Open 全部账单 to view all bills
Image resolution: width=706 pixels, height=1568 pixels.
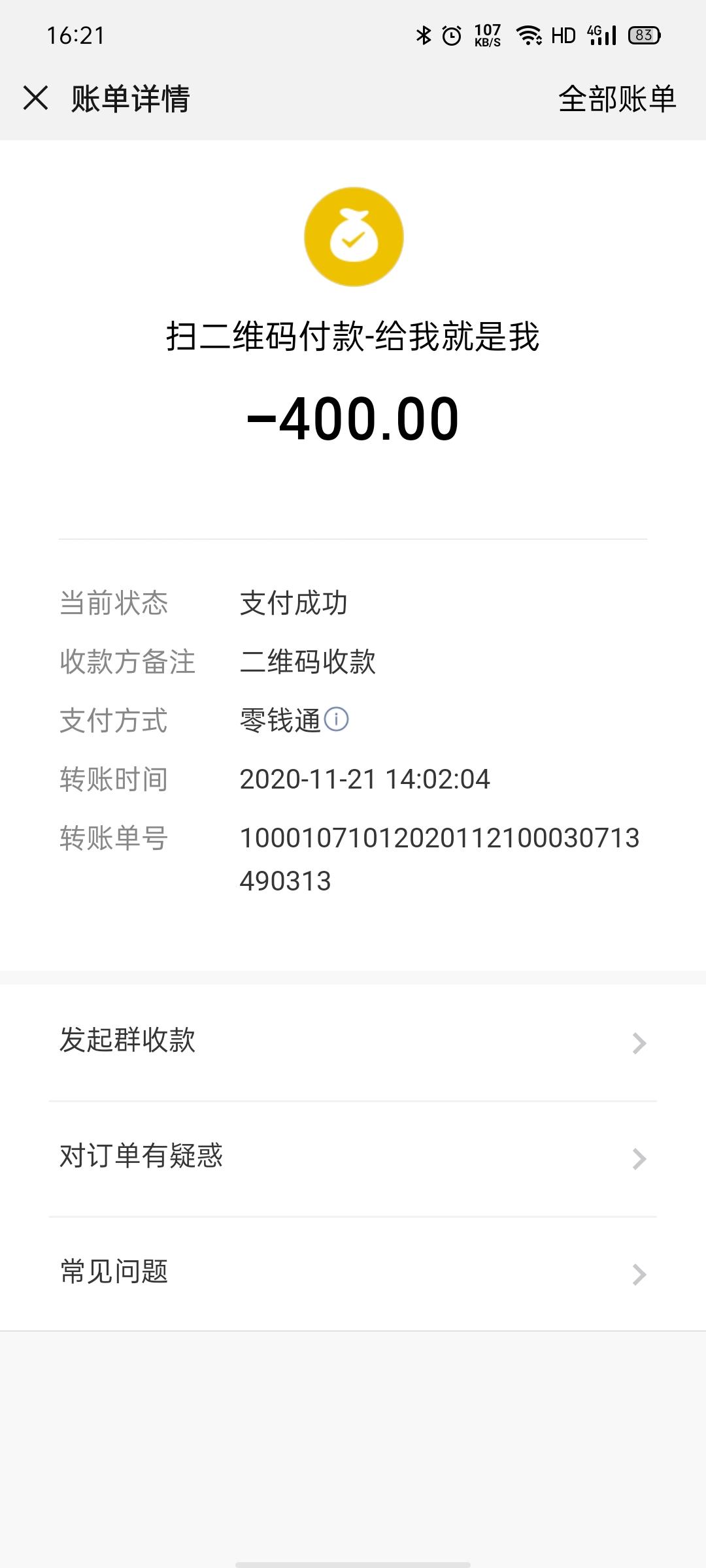[x=616, y=99]
